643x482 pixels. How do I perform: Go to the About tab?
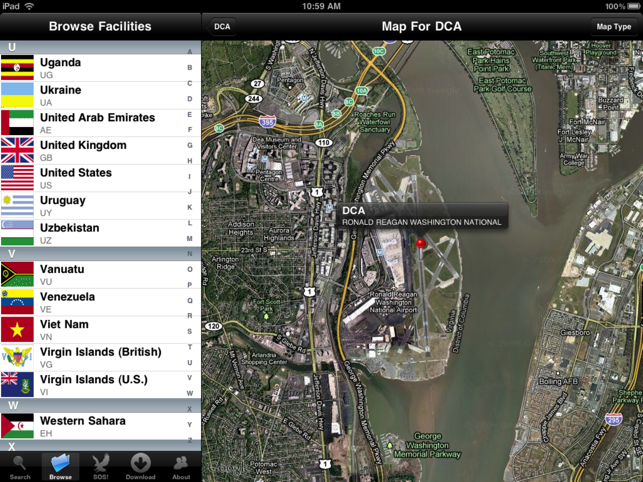181,467
